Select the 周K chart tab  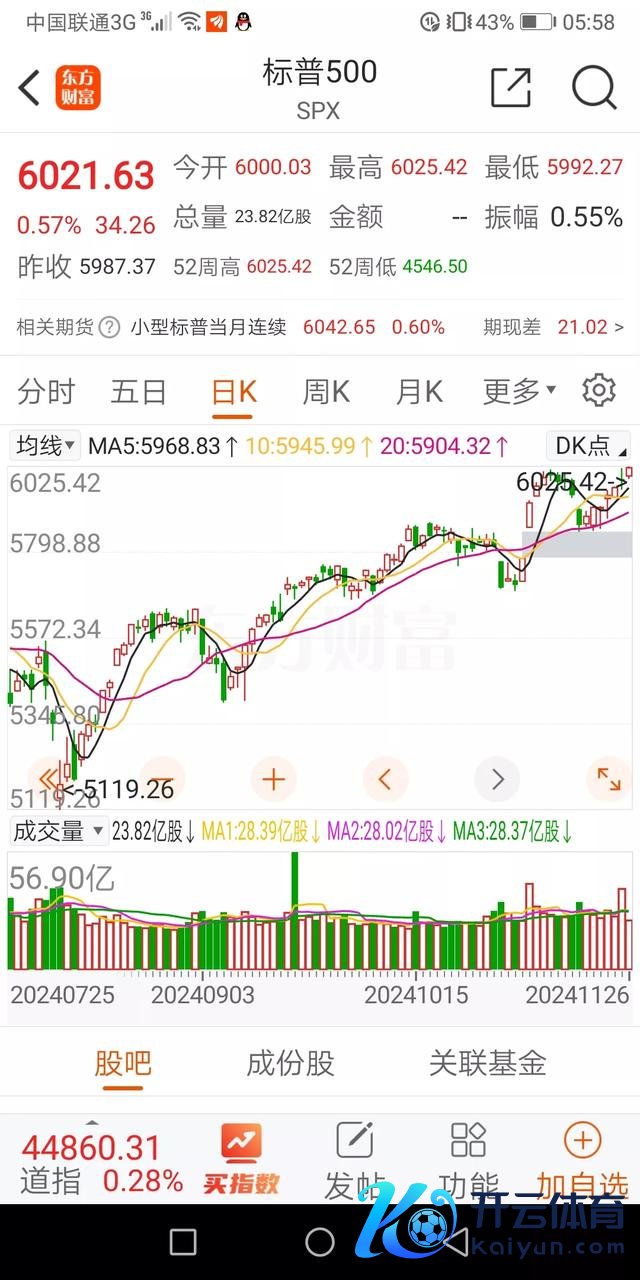tap(326, 392)
